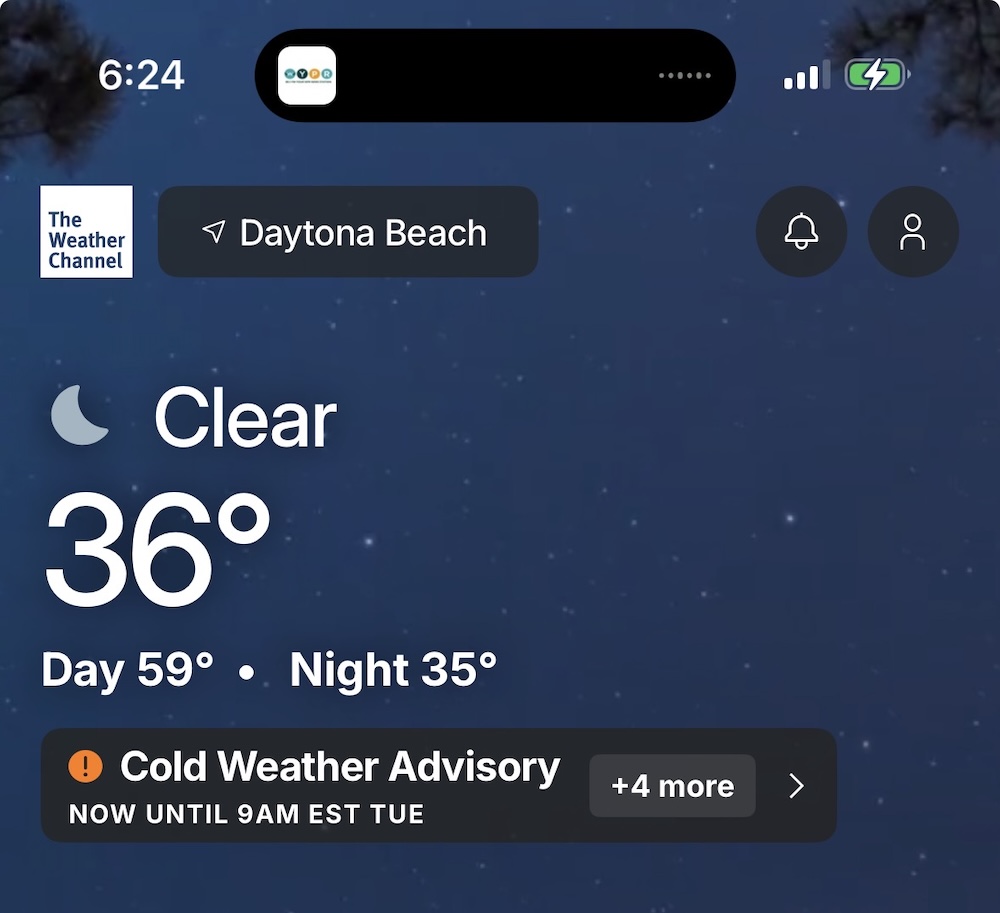
Task: Change the Daytona Beach location
Action: 348,232
